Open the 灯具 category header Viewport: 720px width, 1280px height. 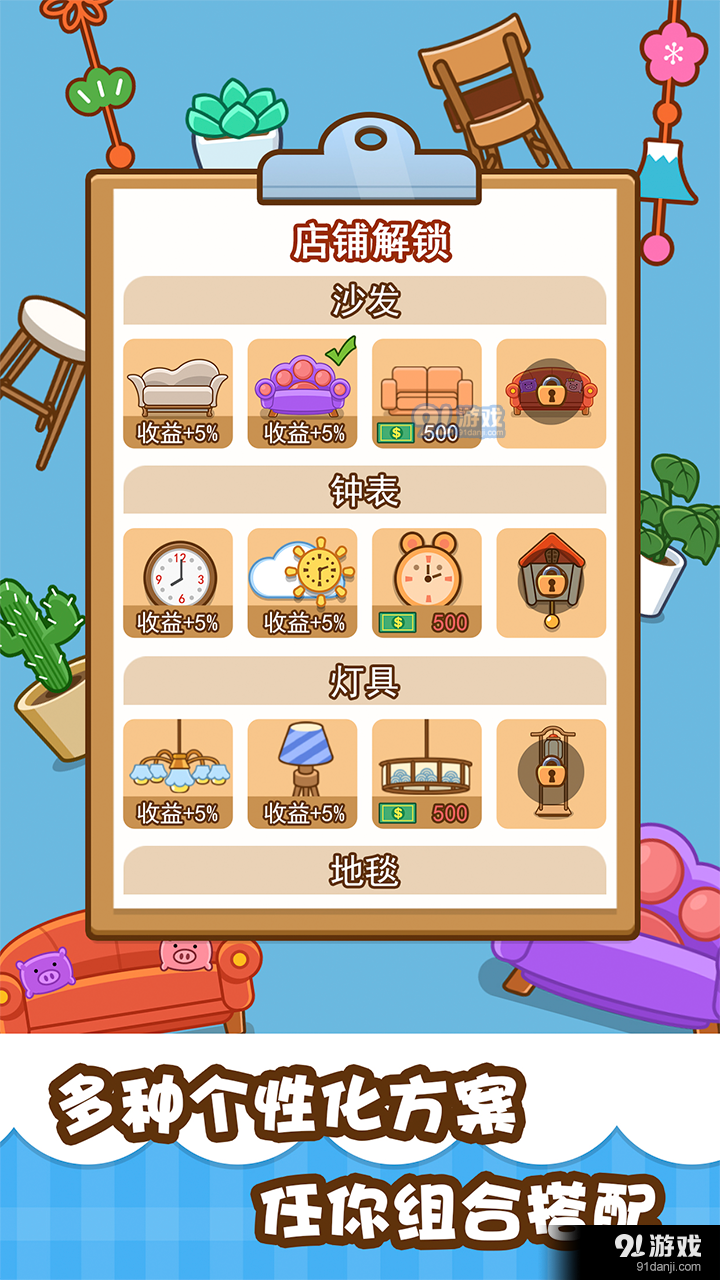[365, 680]
